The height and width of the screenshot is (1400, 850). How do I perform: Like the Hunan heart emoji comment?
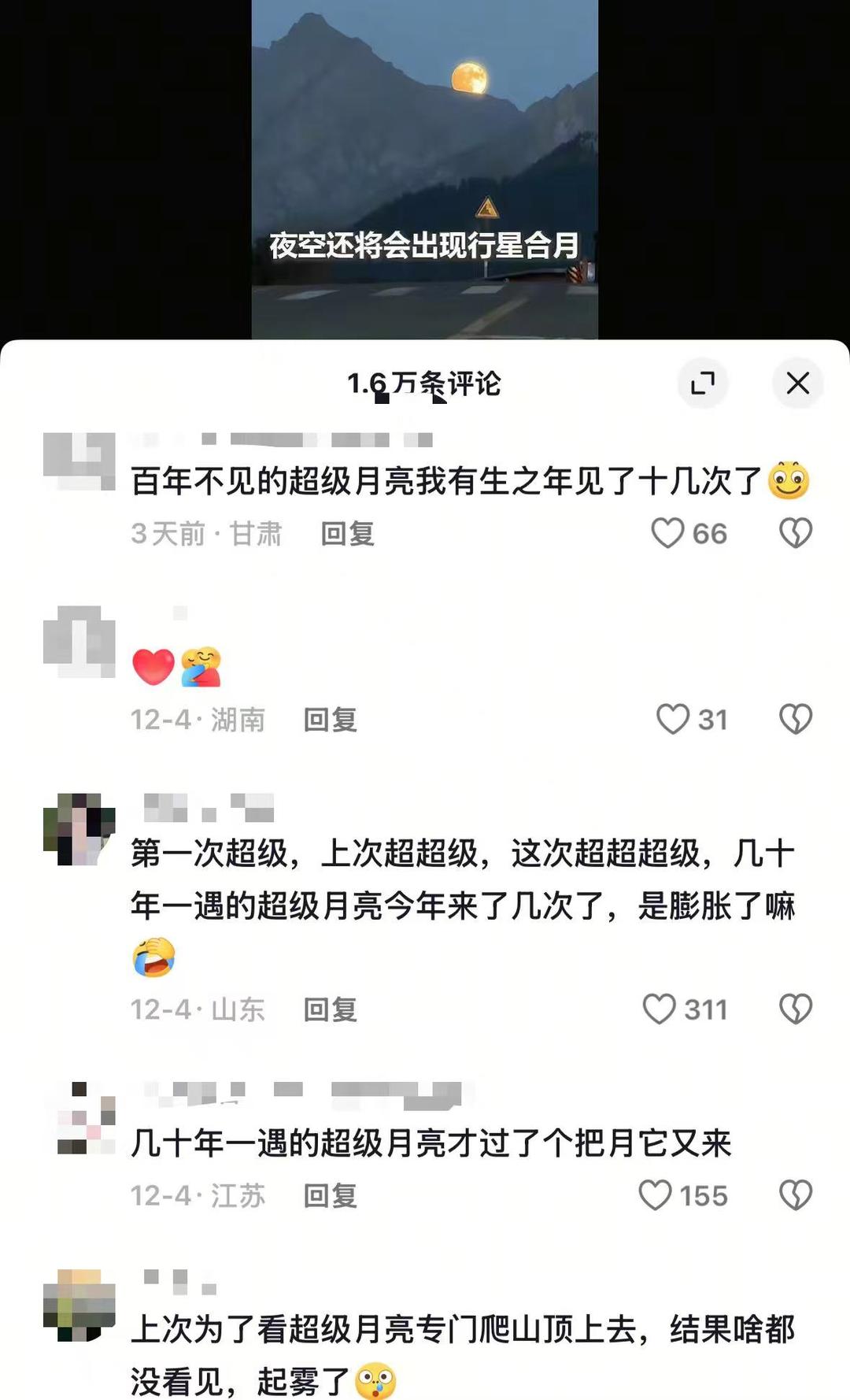(x=672, y=719)
